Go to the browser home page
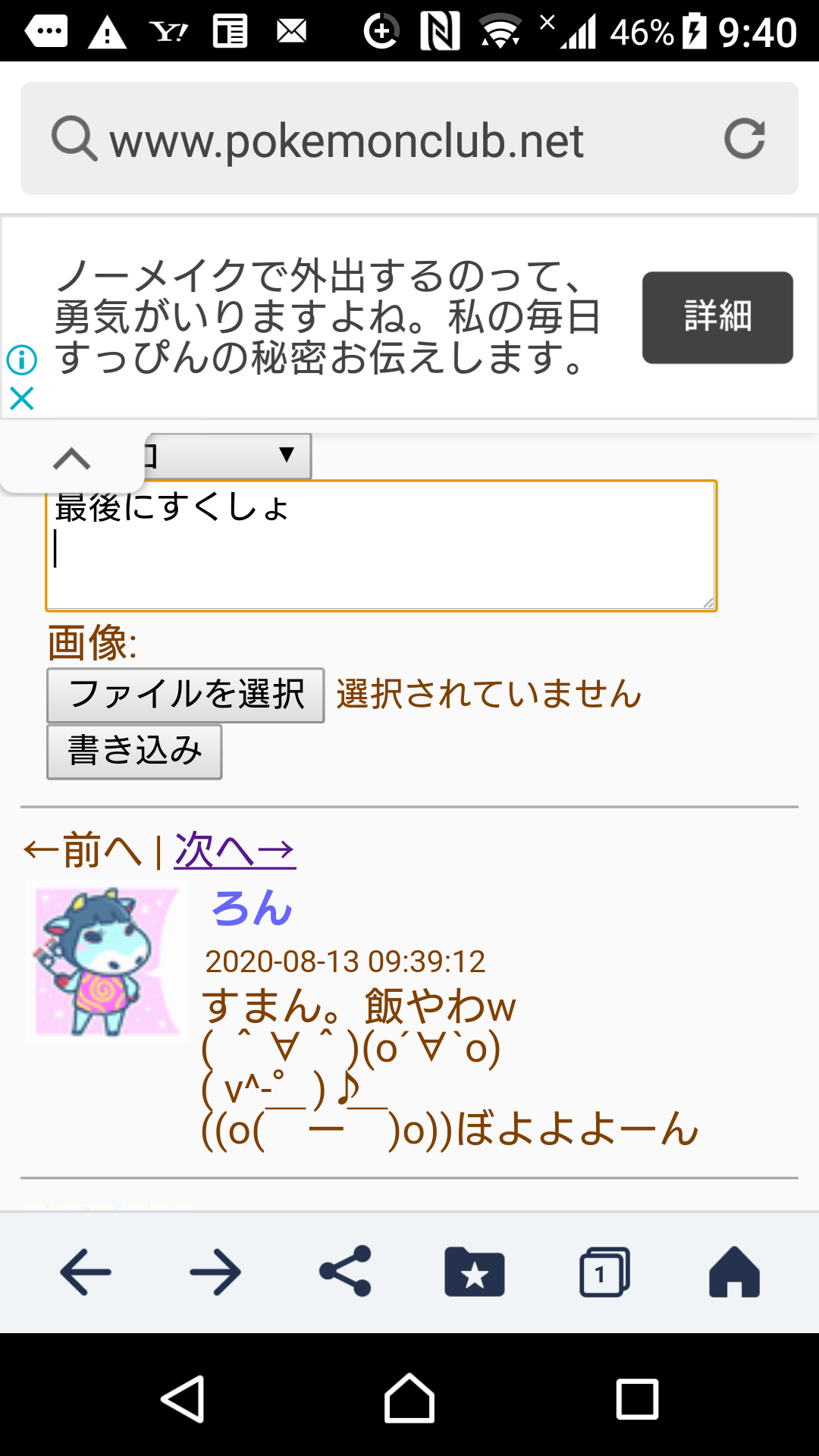Image resolution: width=819 pixels, height=1456 pixels. 734,1272
